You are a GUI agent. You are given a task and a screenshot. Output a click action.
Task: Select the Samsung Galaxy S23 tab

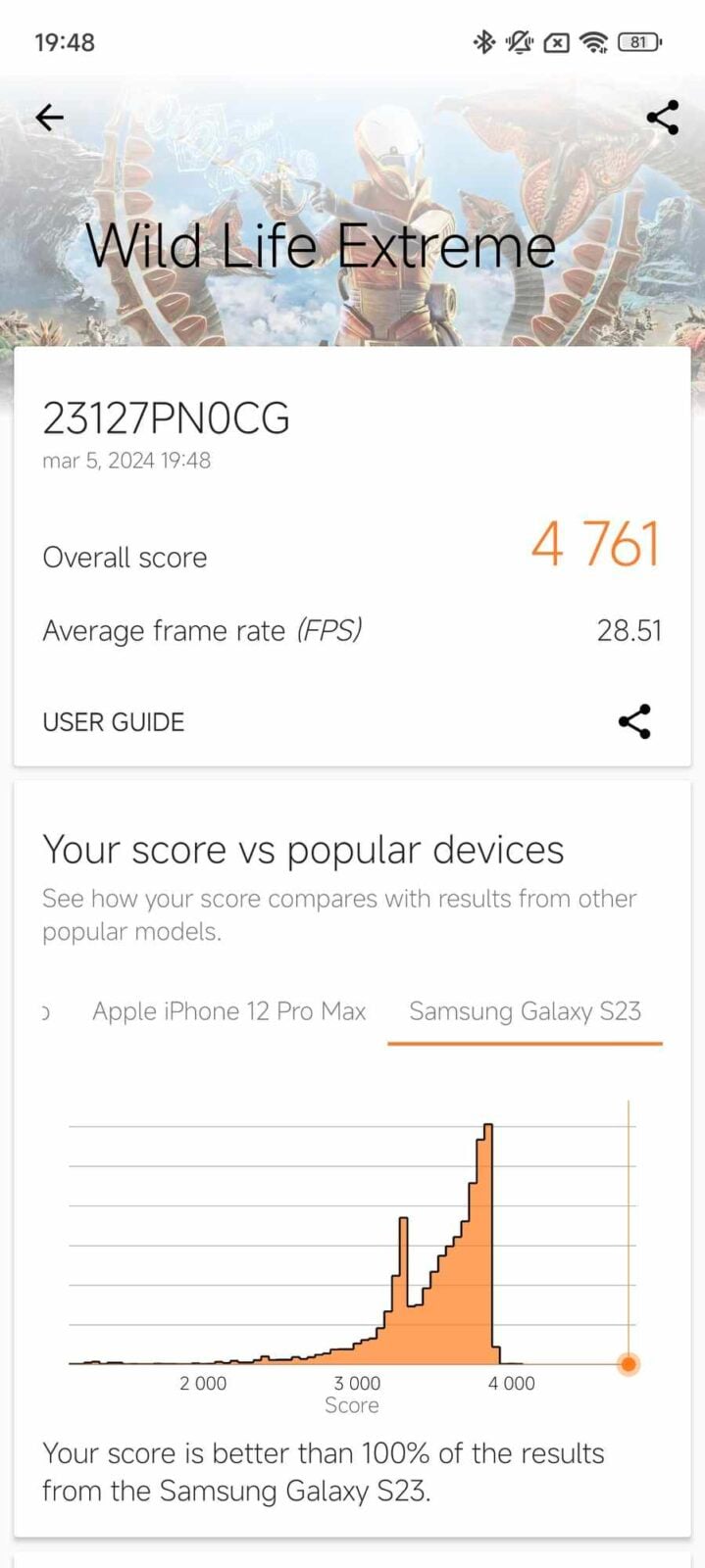pyautogui.click(x=525, y=1011)
